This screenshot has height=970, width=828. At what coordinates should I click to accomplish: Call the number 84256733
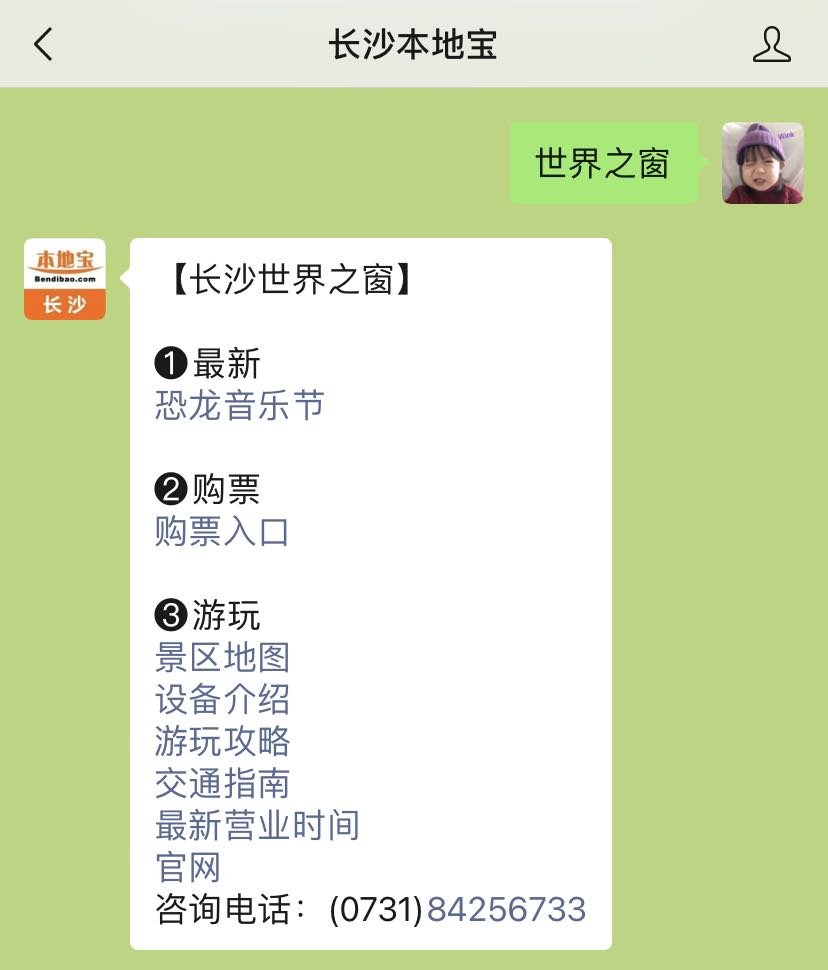[x=506, y=909]
